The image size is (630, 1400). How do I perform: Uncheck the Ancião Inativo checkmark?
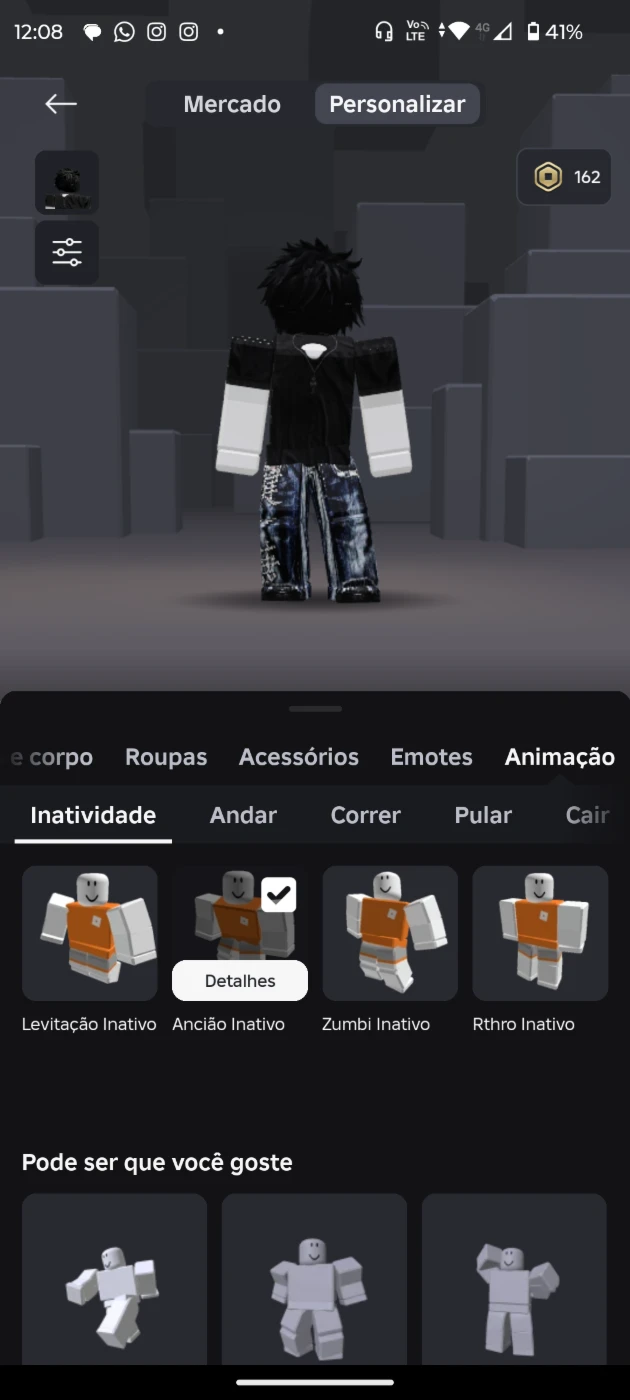click(279, 894)
